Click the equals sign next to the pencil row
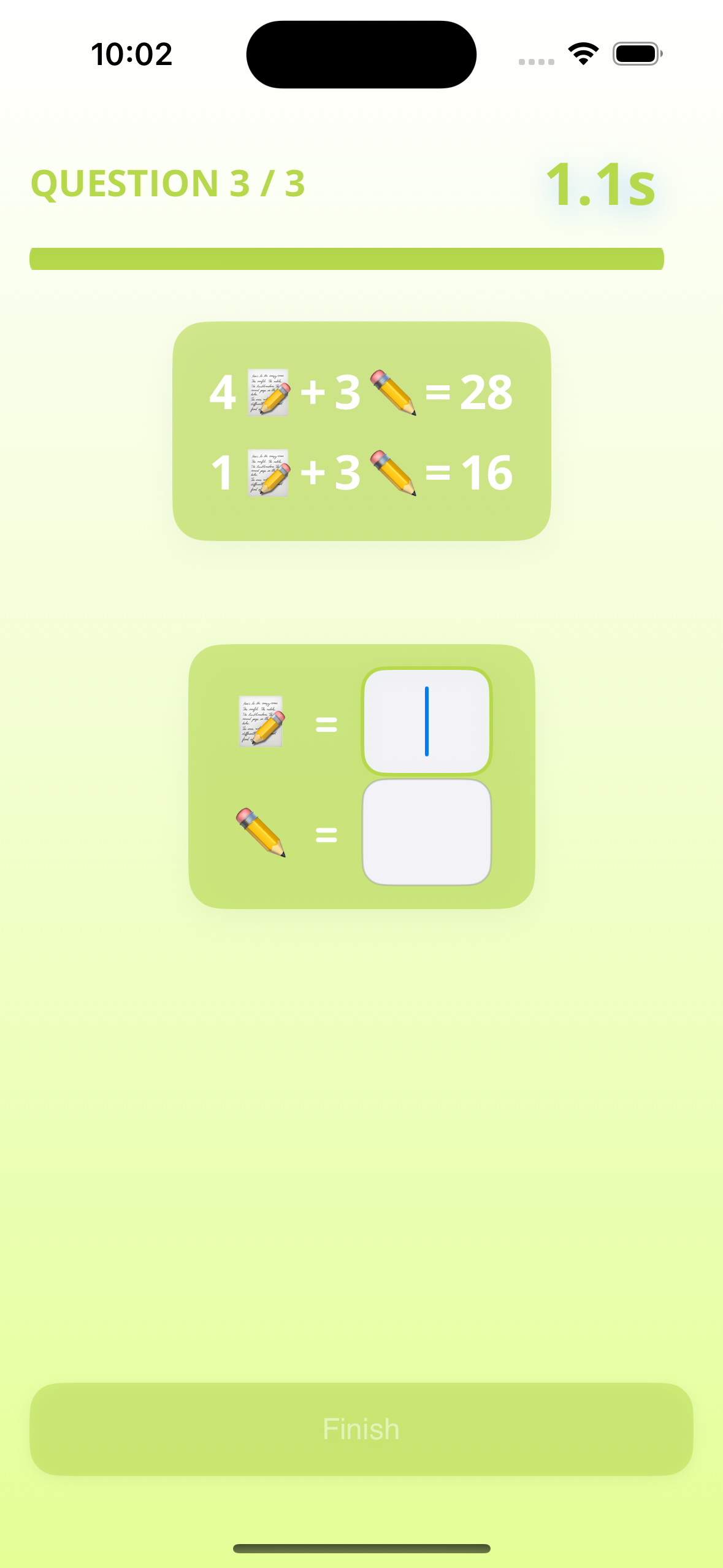 tap(325, 834)
